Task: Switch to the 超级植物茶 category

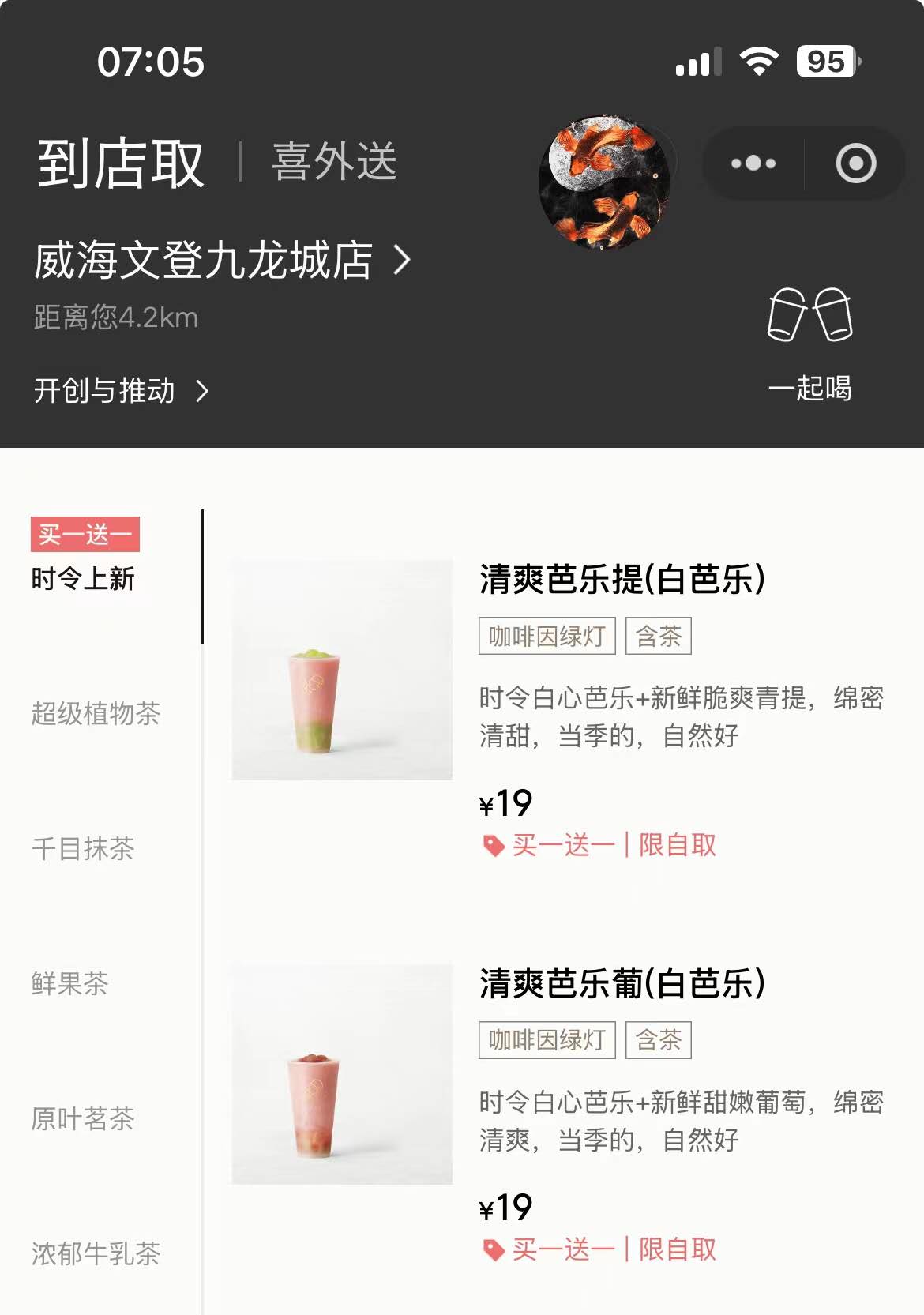Action: pyautogui.click(x=96, y=713)
